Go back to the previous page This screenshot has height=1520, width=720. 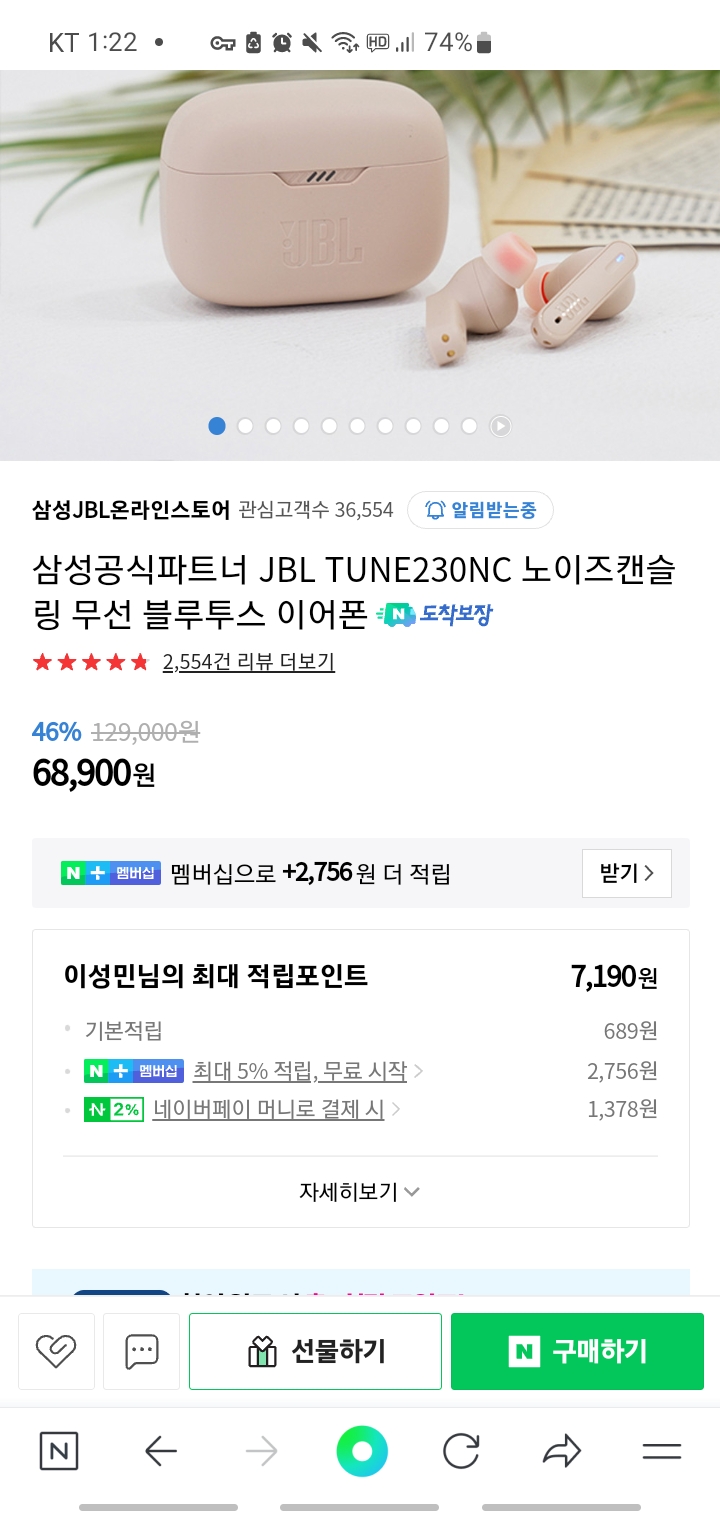(x=160, y=1451)
